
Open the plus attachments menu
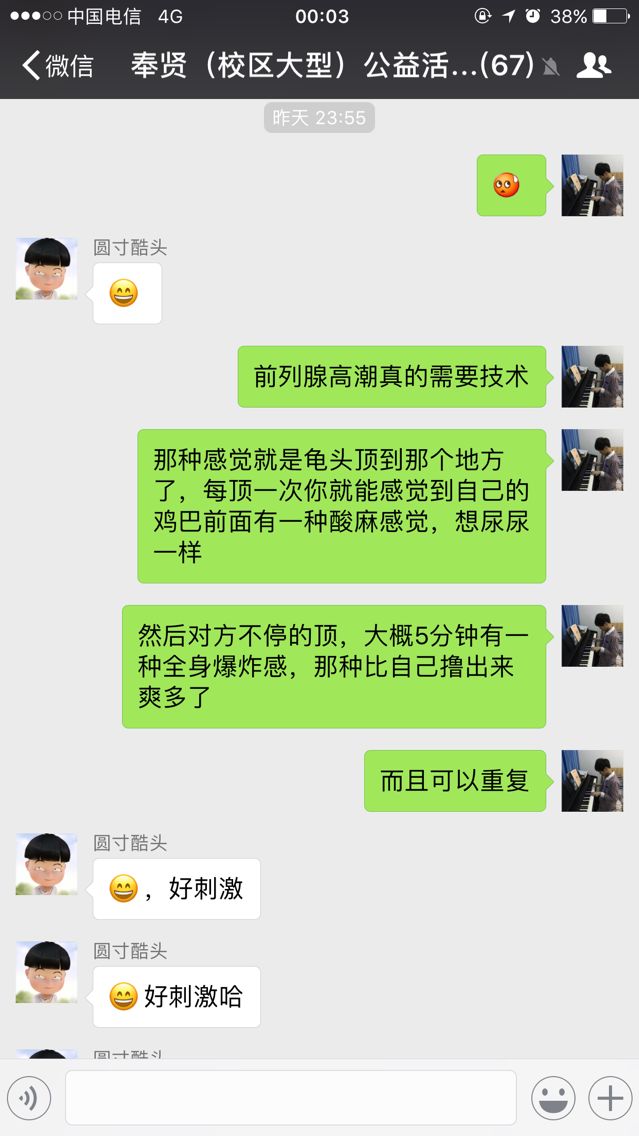point(609,1098)
